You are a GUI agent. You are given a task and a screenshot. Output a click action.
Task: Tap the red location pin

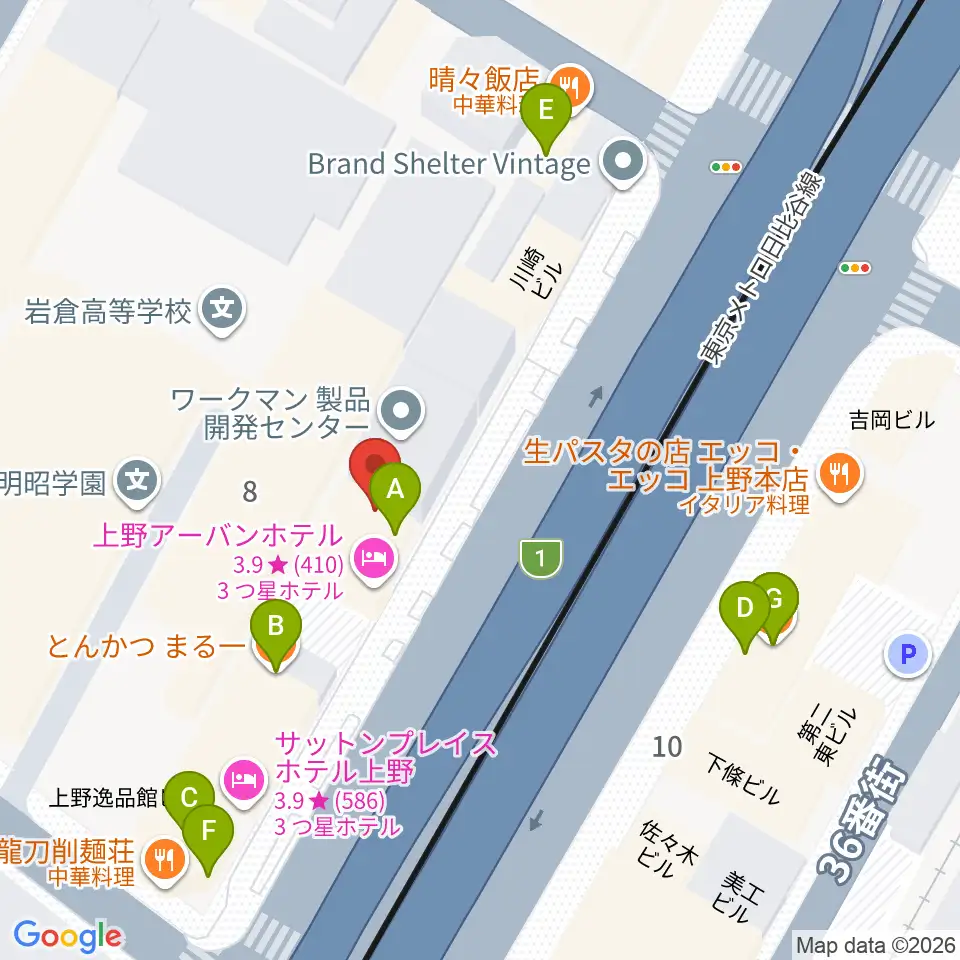(x=374, y=465)
